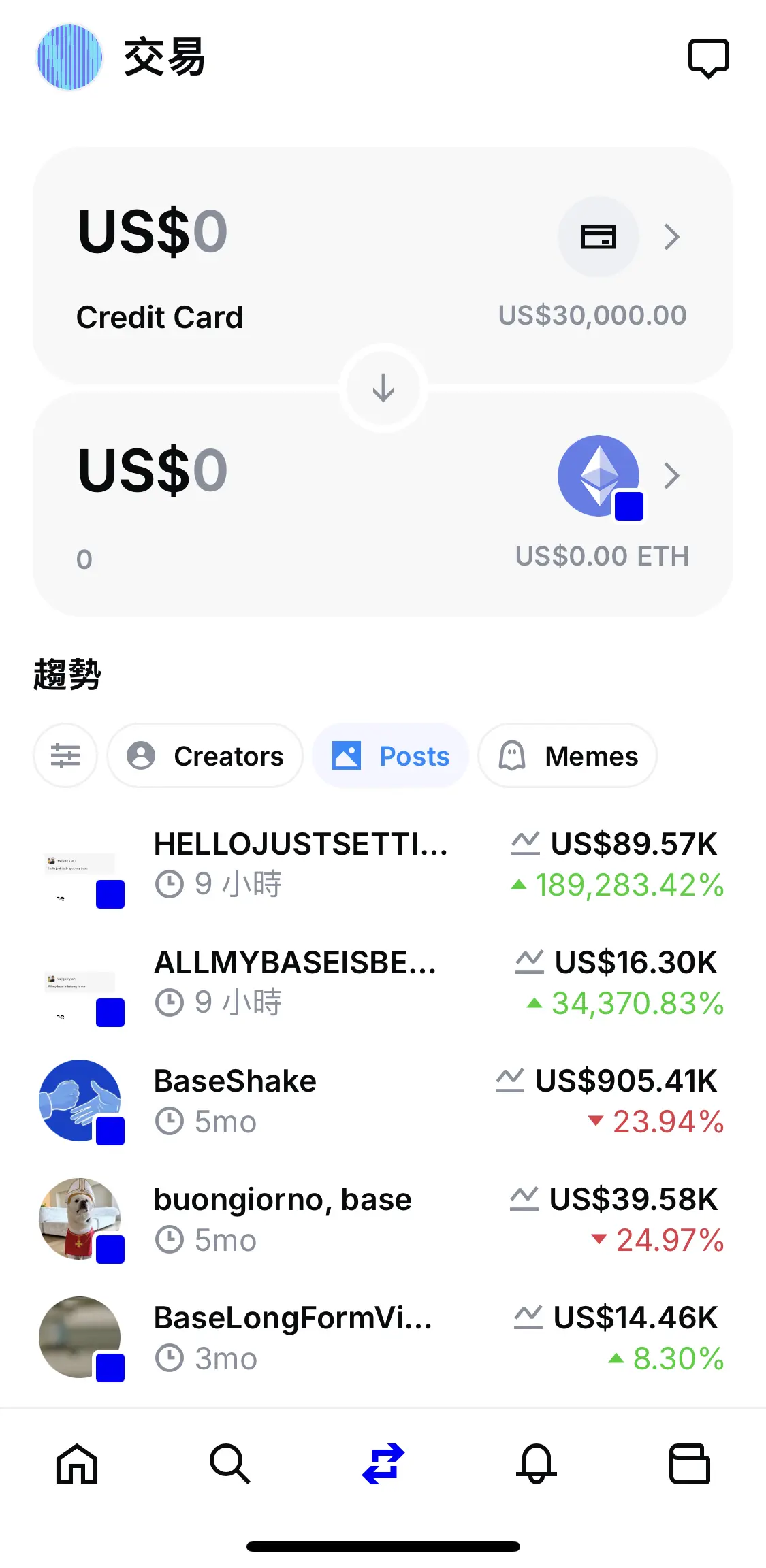
Task: Swap direction with the down arrow
Action: [x=383, y=388]
